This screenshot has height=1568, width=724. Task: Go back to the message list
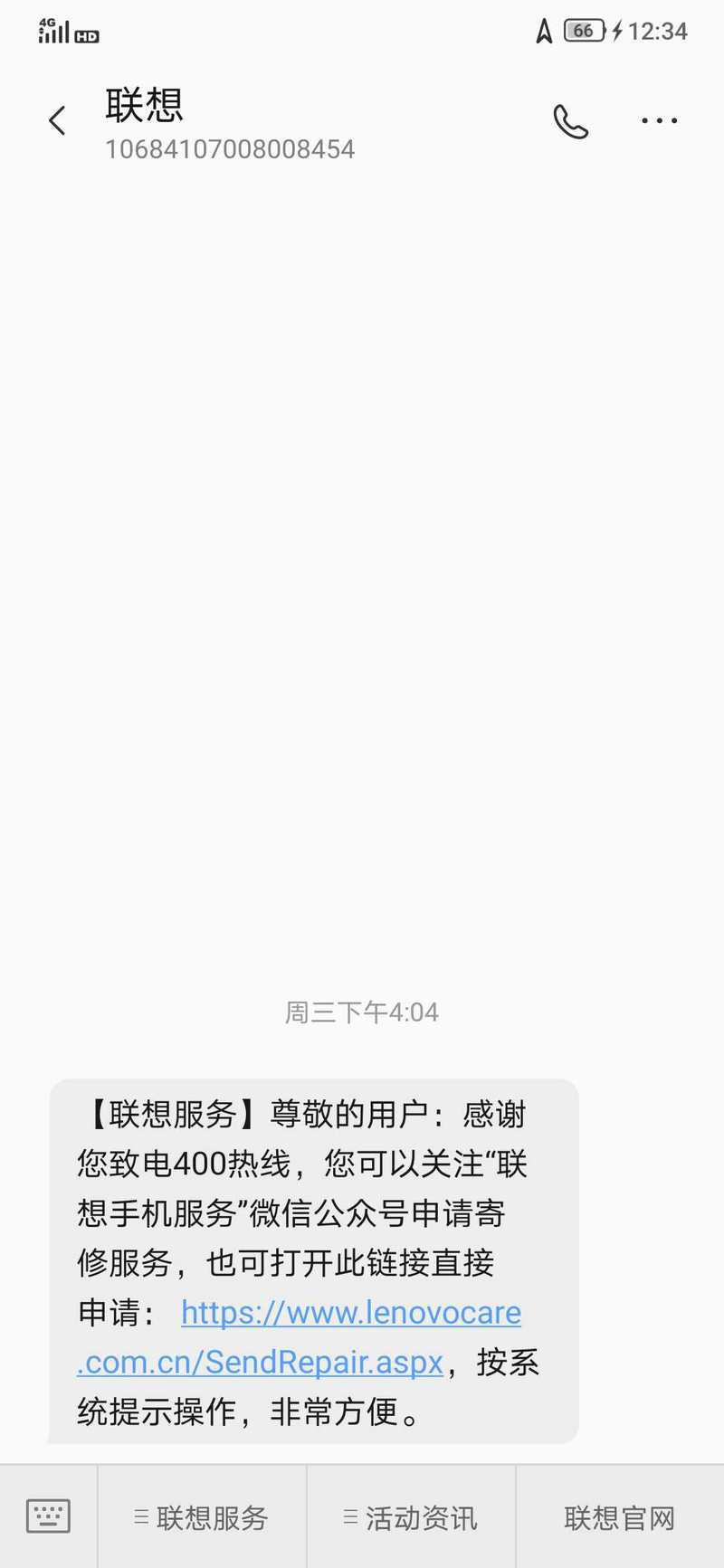(x=57, y=120)
